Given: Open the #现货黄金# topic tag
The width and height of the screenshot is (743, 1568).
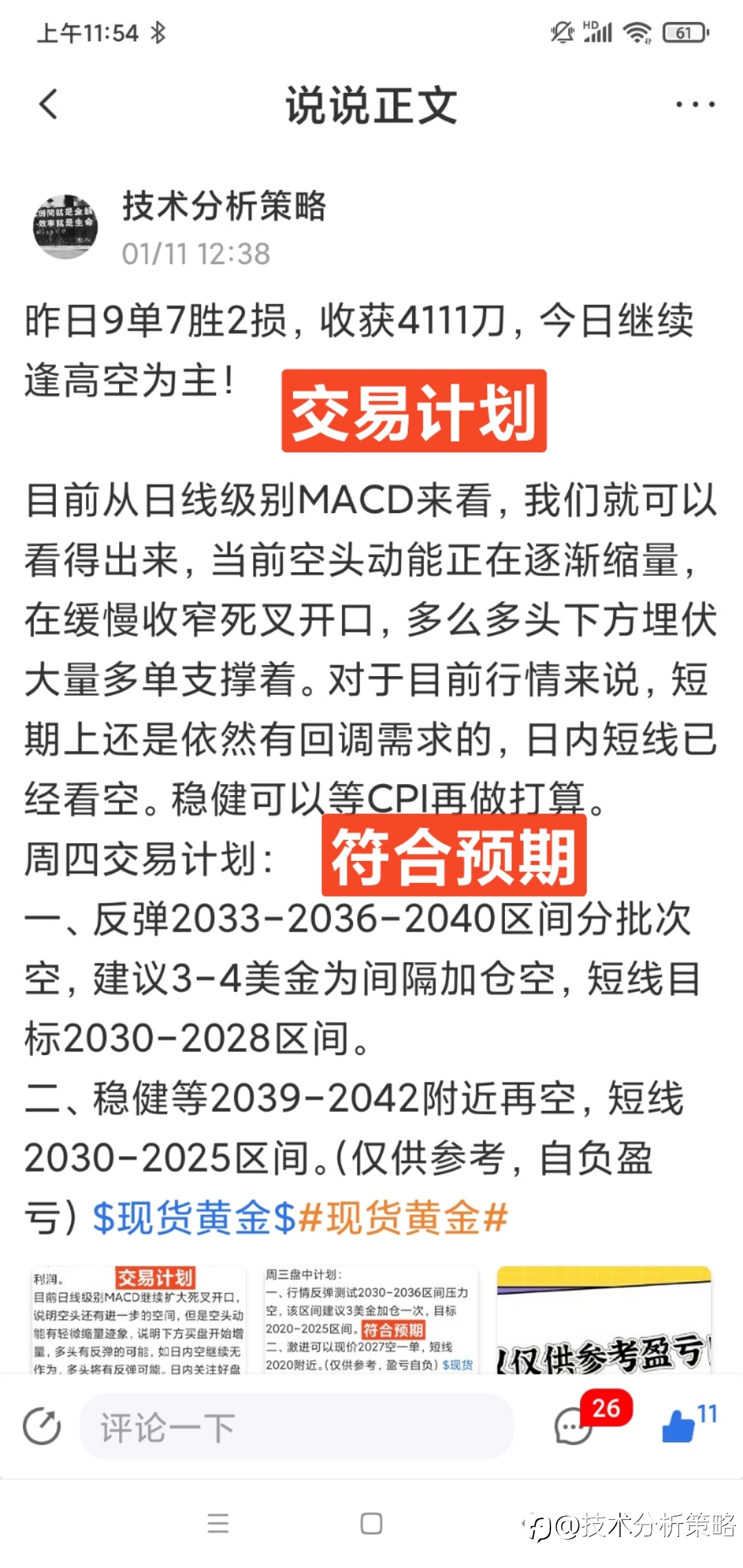Looking at the screenshot, I should point(402,1217).
